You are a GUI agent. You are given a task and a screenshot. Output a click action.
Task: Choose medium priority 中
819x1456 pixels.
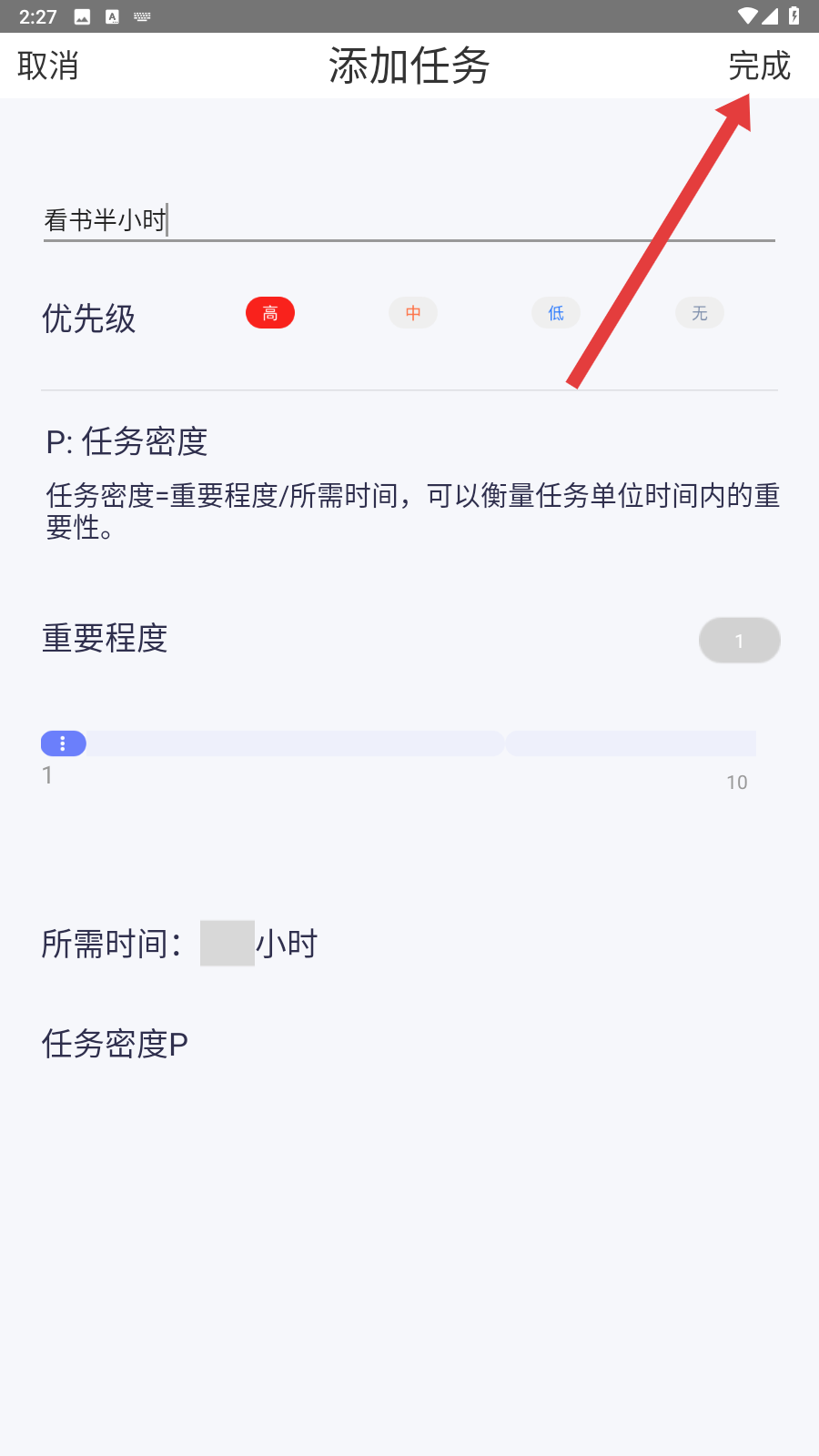tap(413, 313)
